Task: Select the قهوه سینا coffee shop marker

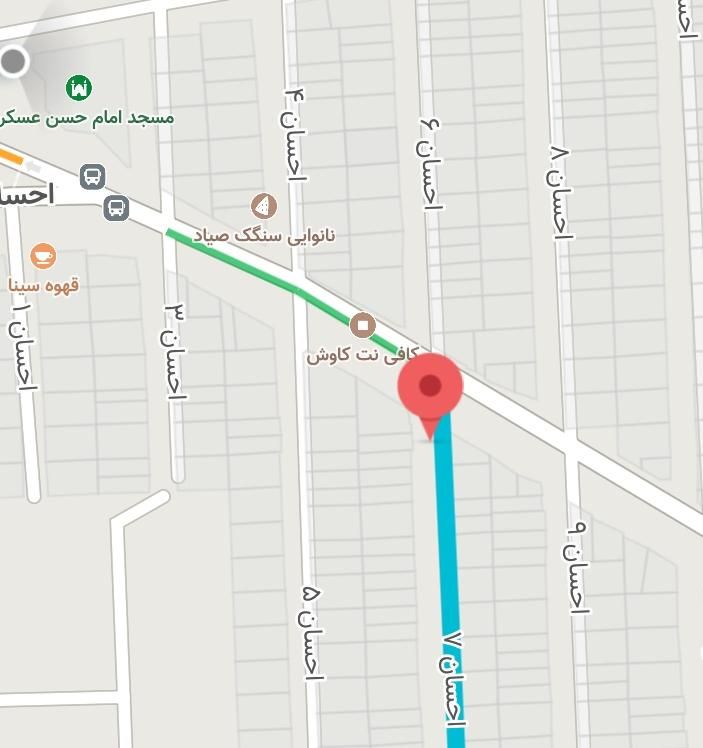Action: click(43, 256)
